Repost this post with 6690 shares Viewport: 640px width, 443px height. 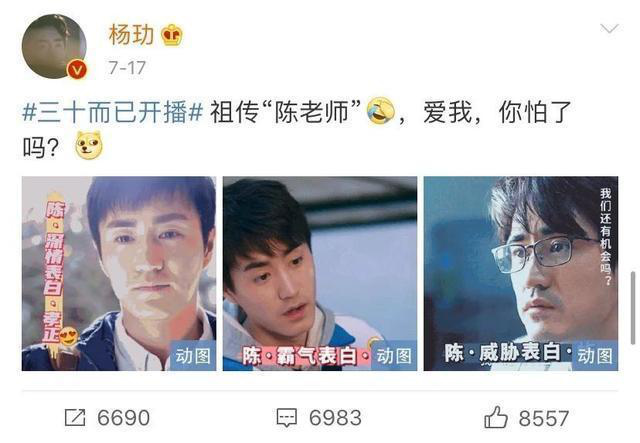point(106,417)
